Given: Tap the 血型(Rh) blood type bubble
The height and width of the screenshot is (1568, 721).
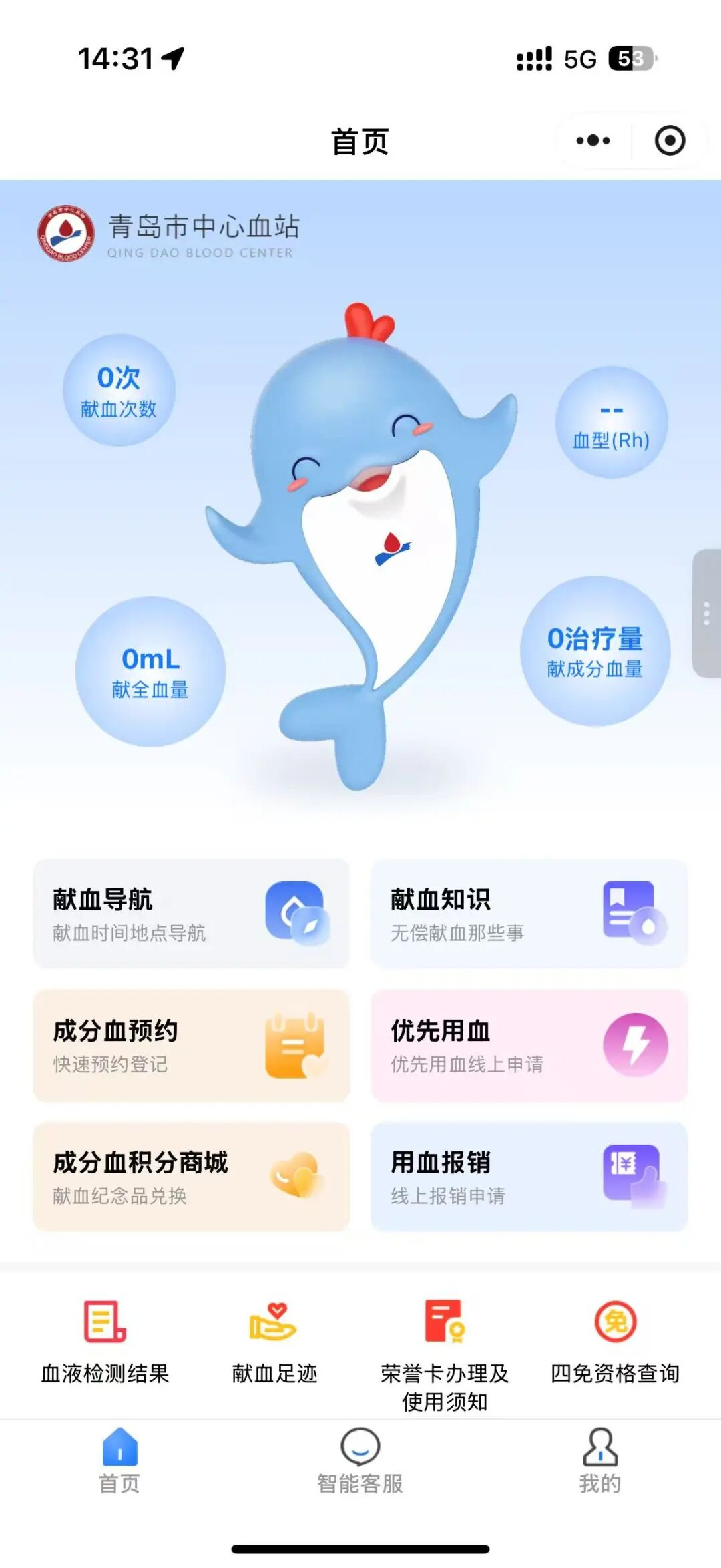Looking at the screenshot, I should pos(612,423).
